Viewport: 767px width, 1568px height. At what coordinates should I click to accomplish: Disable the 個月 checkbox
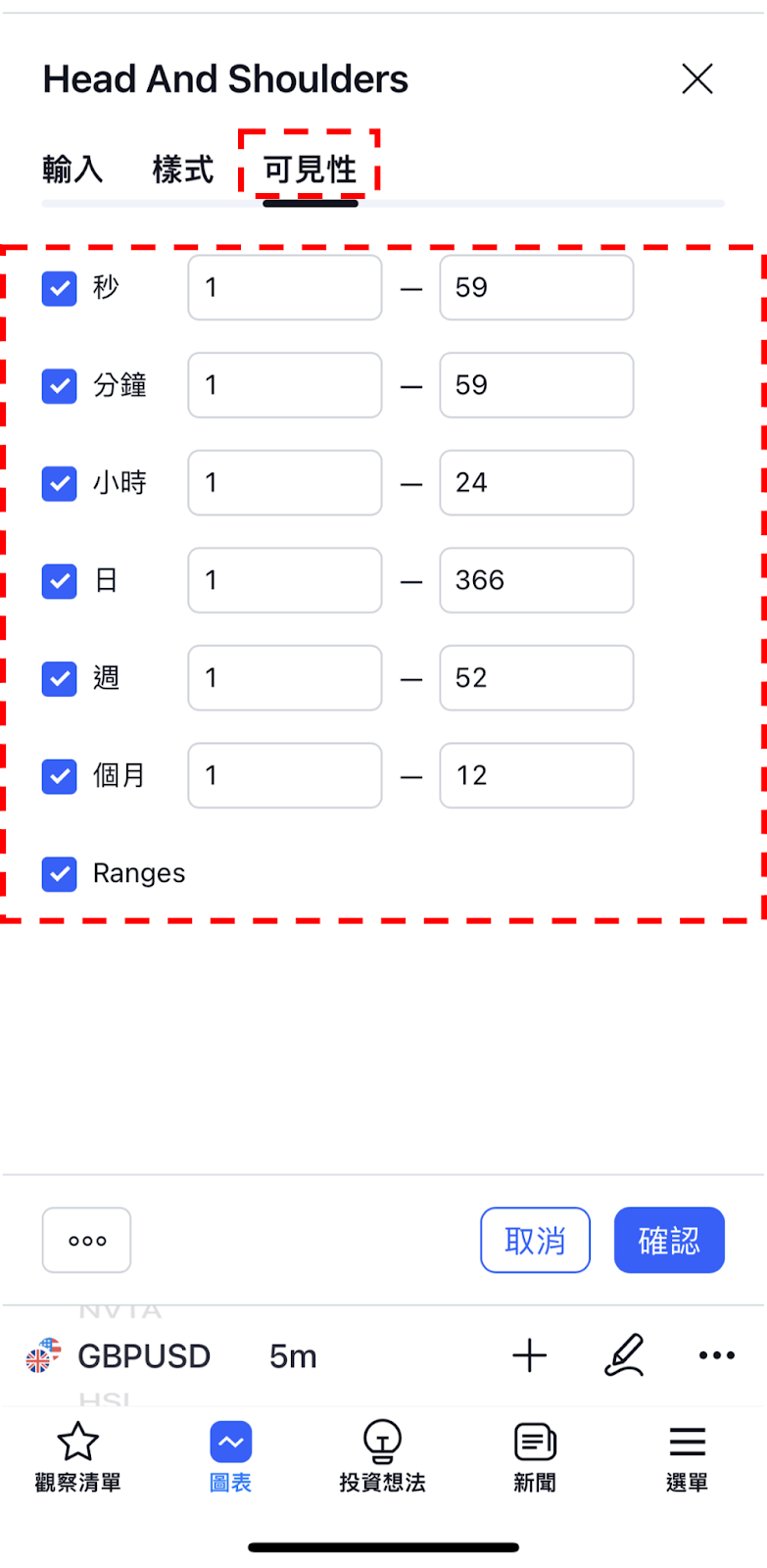(60, 776)
